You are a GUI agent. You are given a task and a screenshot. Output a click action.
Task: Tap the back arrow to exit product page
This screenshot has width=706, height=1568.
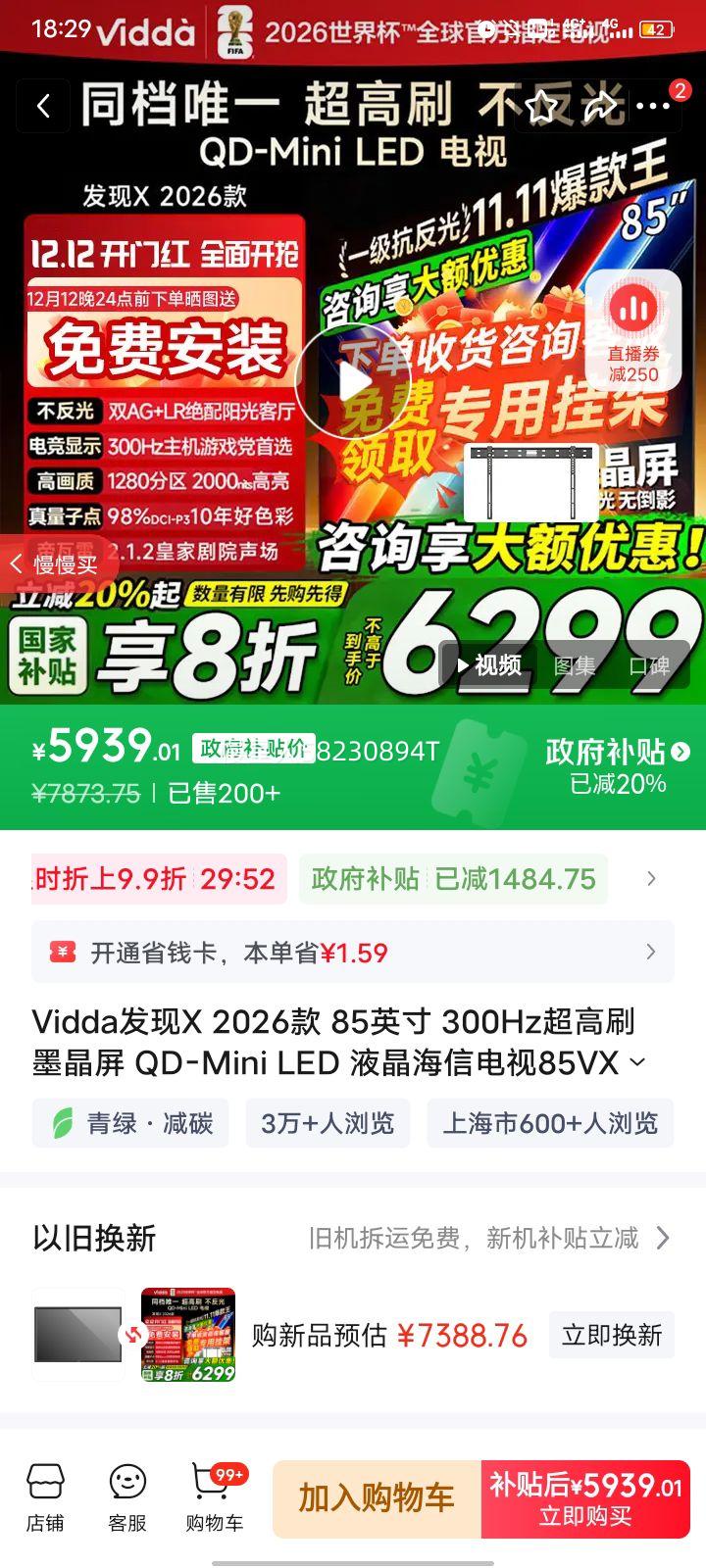pyautogui.click(x=43, y=106)
